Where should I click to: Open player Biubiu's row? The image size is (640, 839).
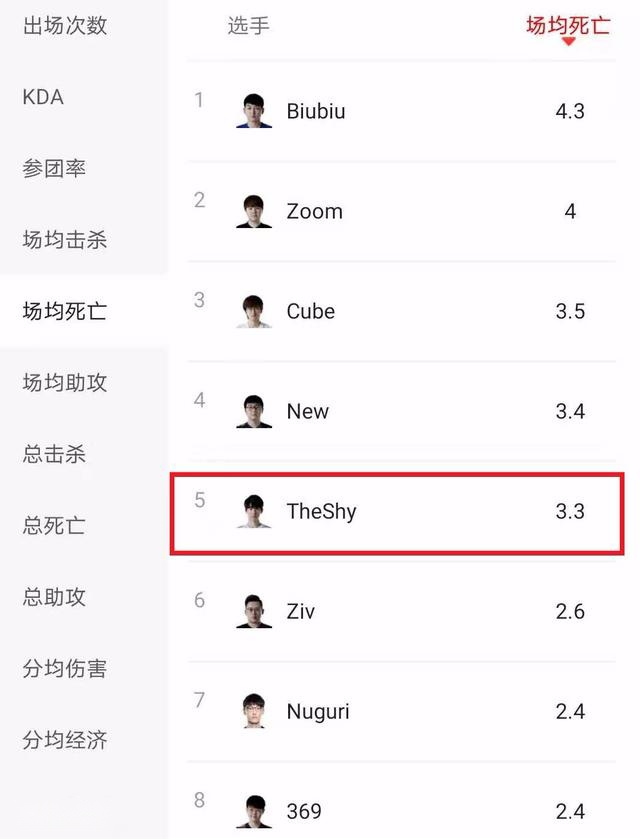[315, 111]
